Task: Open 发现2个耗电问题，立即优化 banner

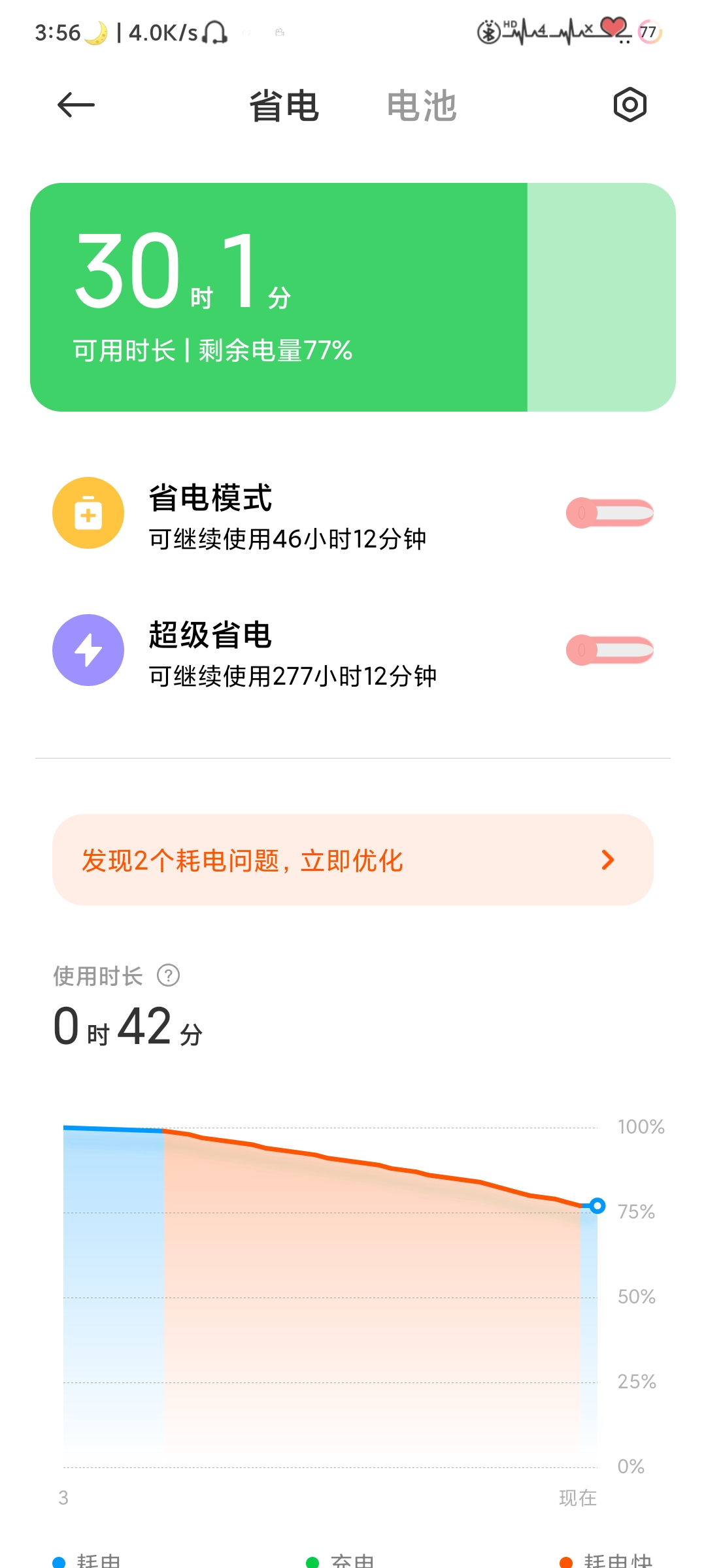Action: pyautogui.click(x=353, y=860)
